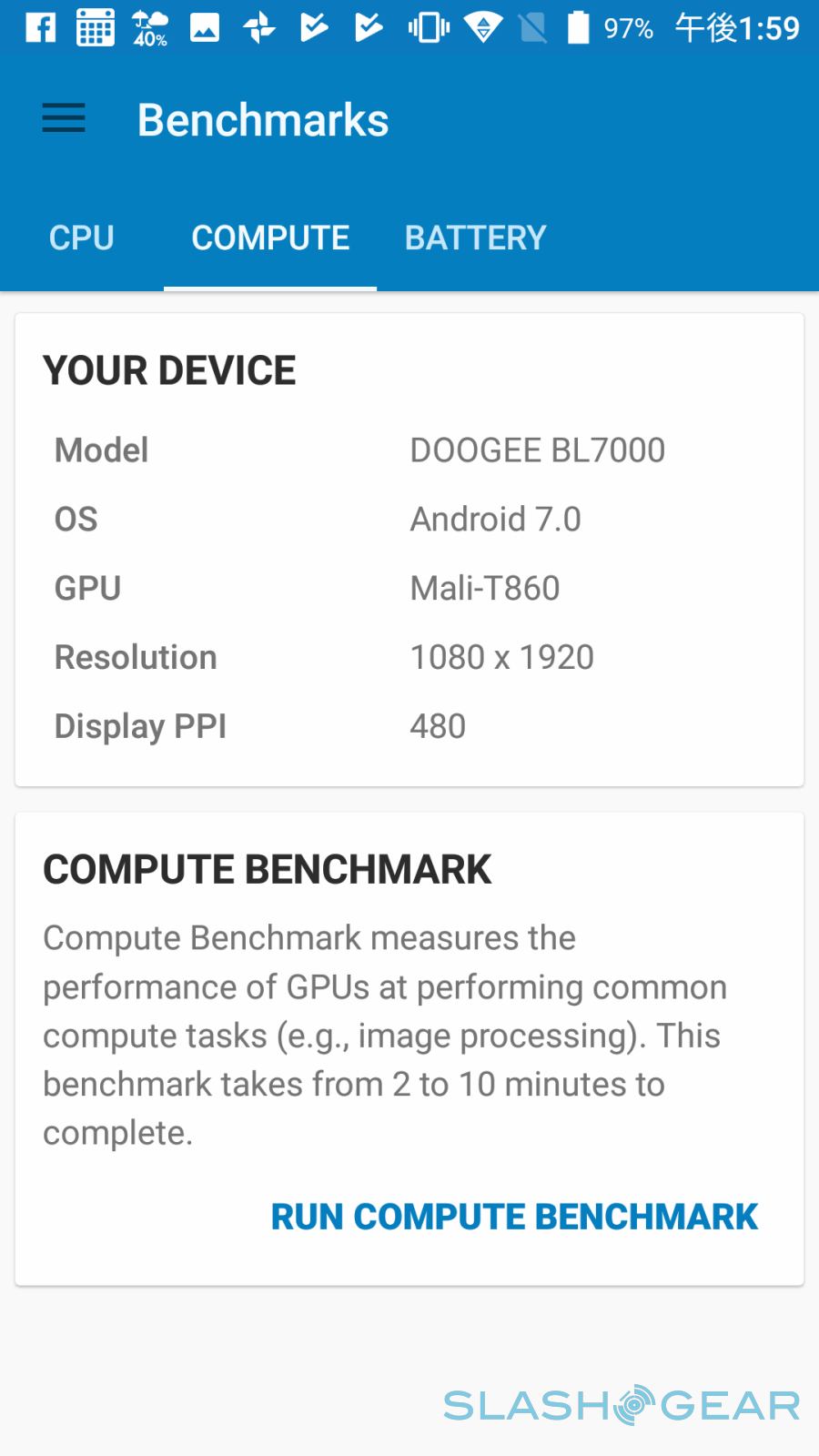Switch to the BATTERY tab
The height and width of the screenshot is (1456, 819).
click(x=475, y=238)
